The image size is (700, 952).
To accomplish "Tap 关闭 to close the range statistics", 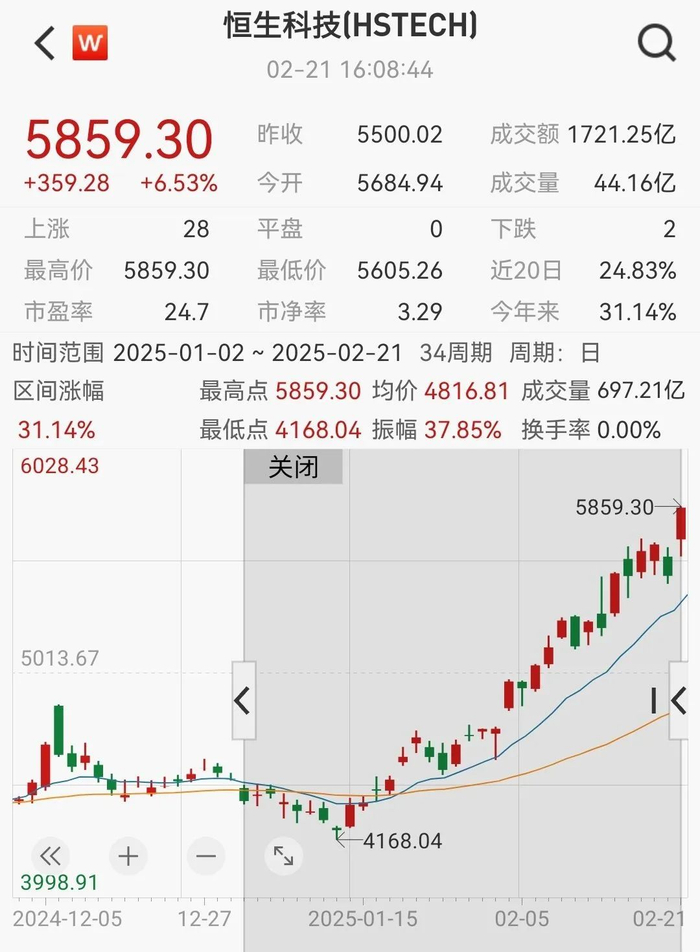I will pos(293,466).
